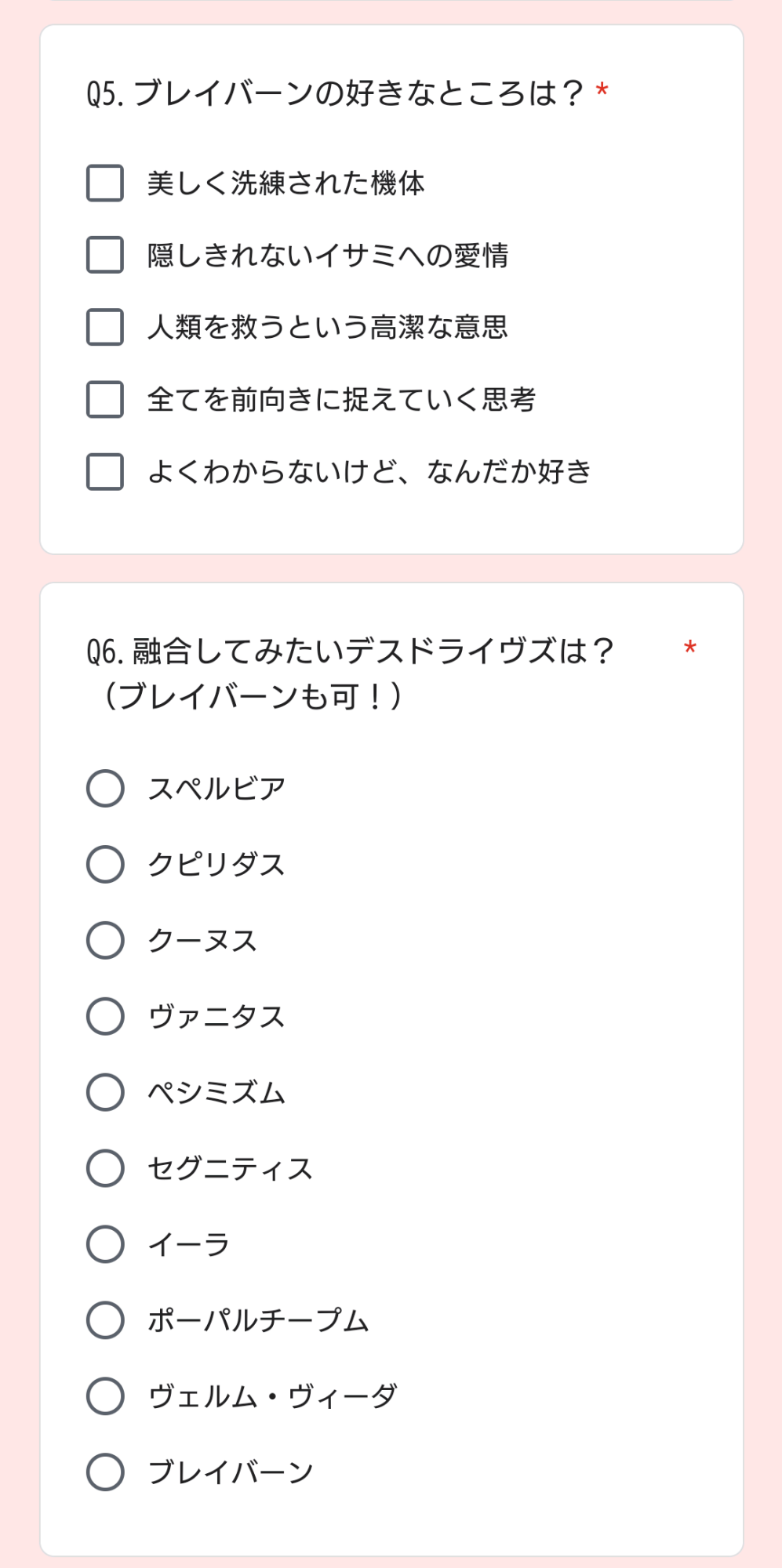Viewport: 782px width, 1568px height.
Task: Check よくわからないけど、なんだか好き
Action: tap(105, 471)
